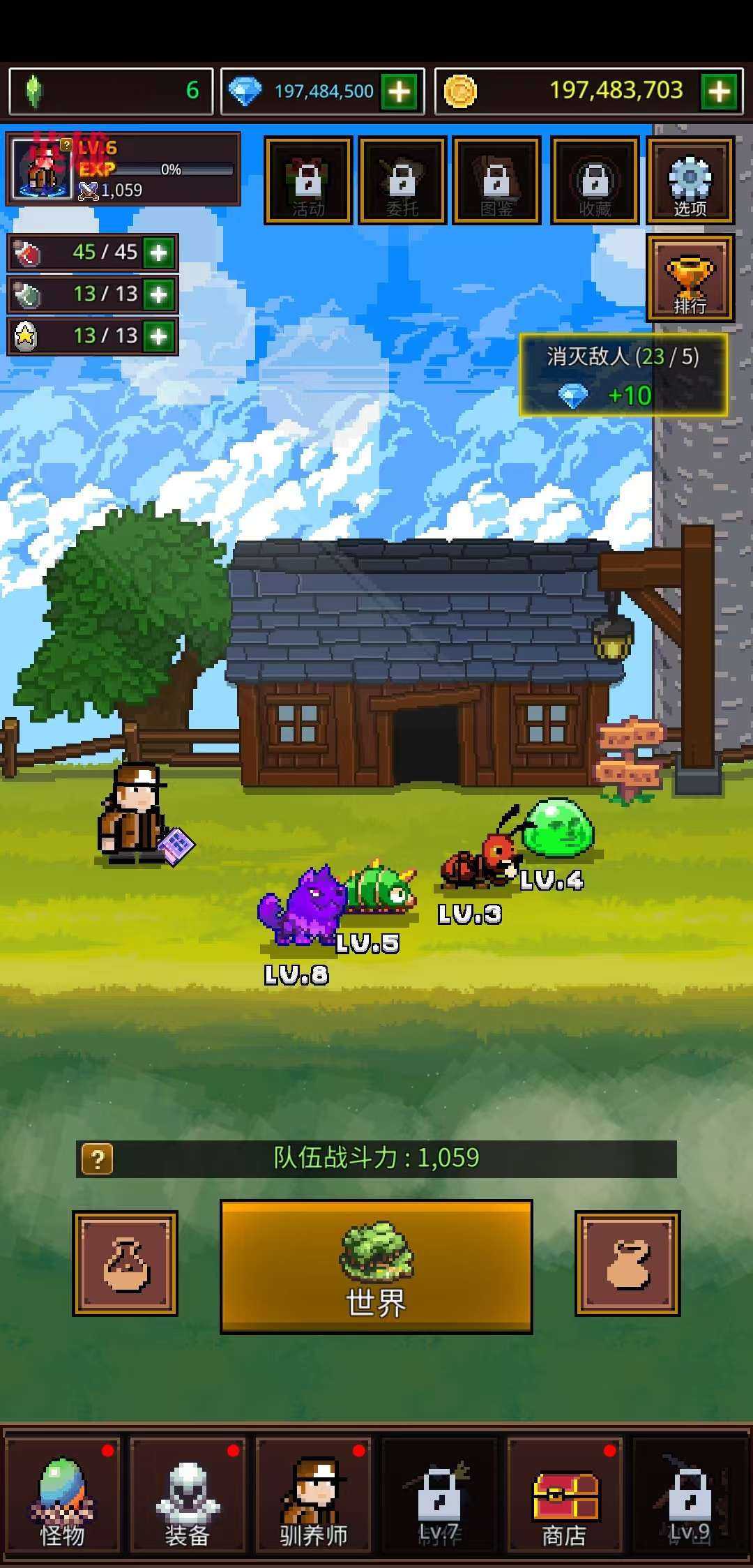Viewport: 753px width, 1568px height.
Task: Refill the 45/45 meat stamina
Action: [159, 252]
